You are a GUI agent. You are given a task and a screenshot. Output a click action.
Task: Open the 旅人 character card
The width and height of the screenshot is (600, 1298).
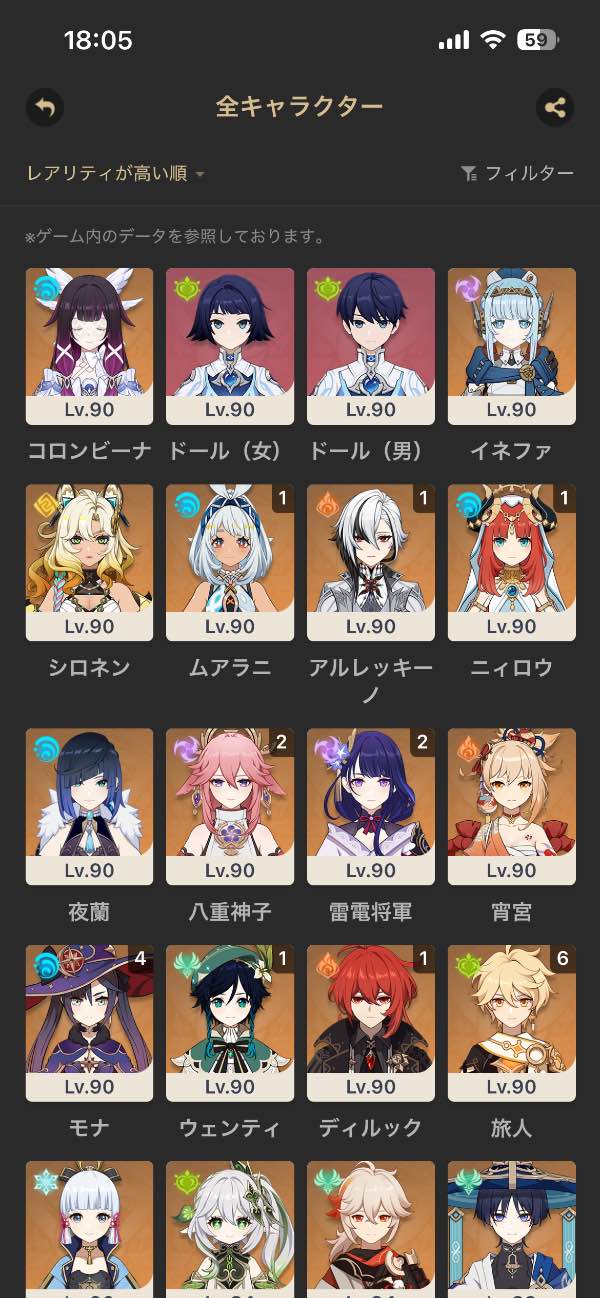[x=512, y=1022]
